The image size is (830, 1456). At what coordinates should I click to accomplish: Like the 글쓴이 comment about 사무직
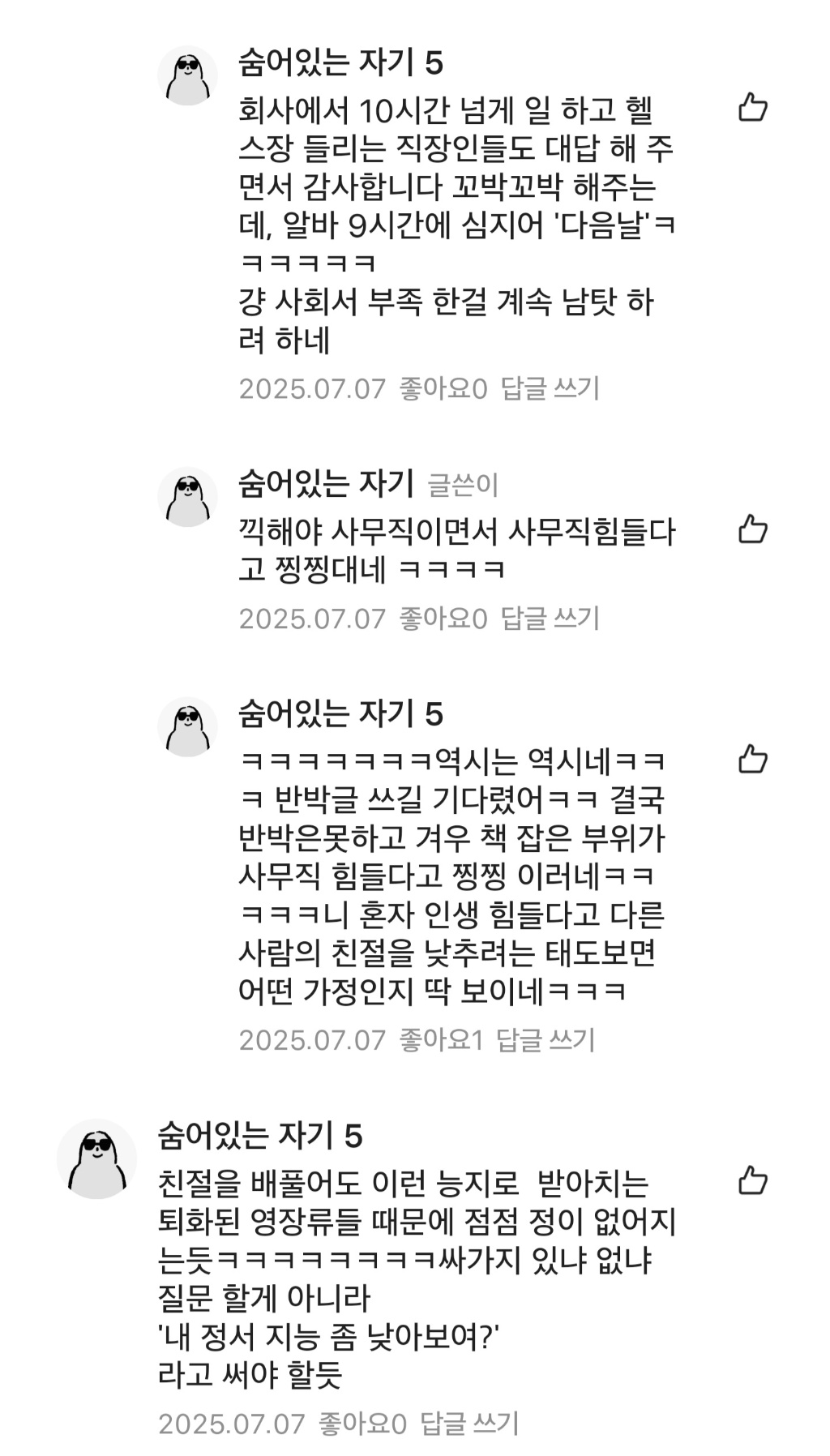(752, 529)
